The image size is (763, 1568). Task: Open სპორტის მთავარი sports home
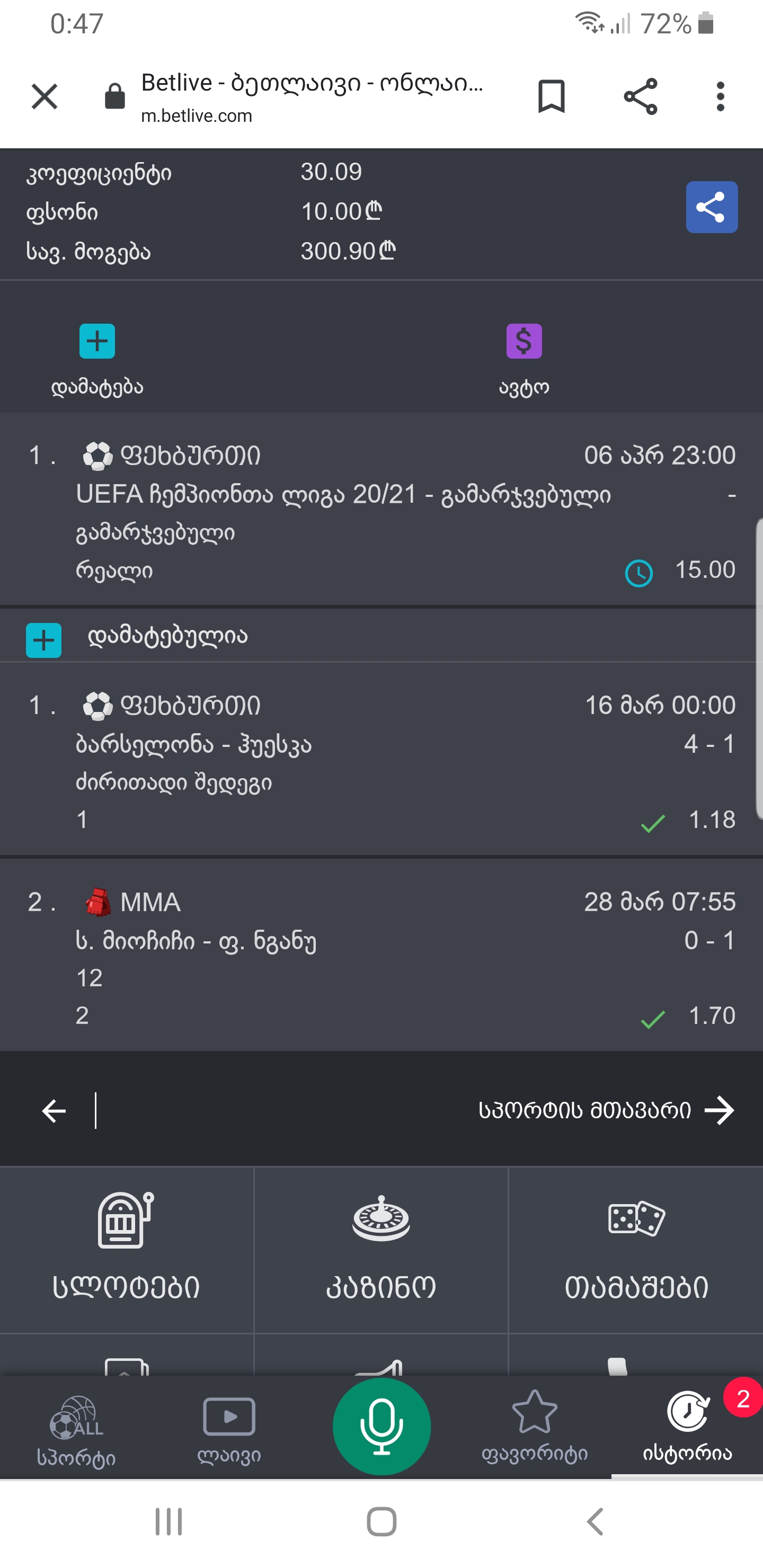[x=606, y=1111]
